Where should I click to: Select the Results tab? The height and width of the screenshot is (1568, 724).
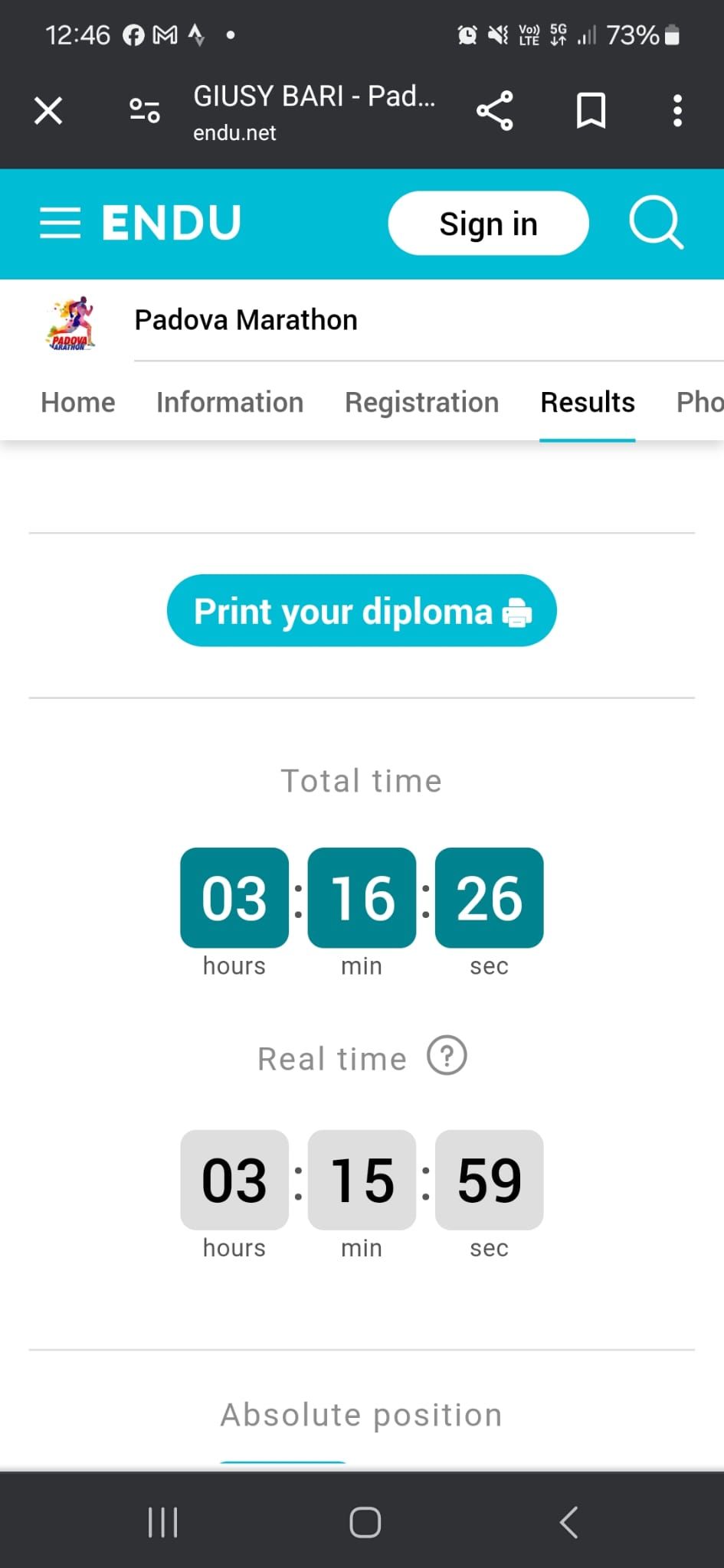(588, 403)
